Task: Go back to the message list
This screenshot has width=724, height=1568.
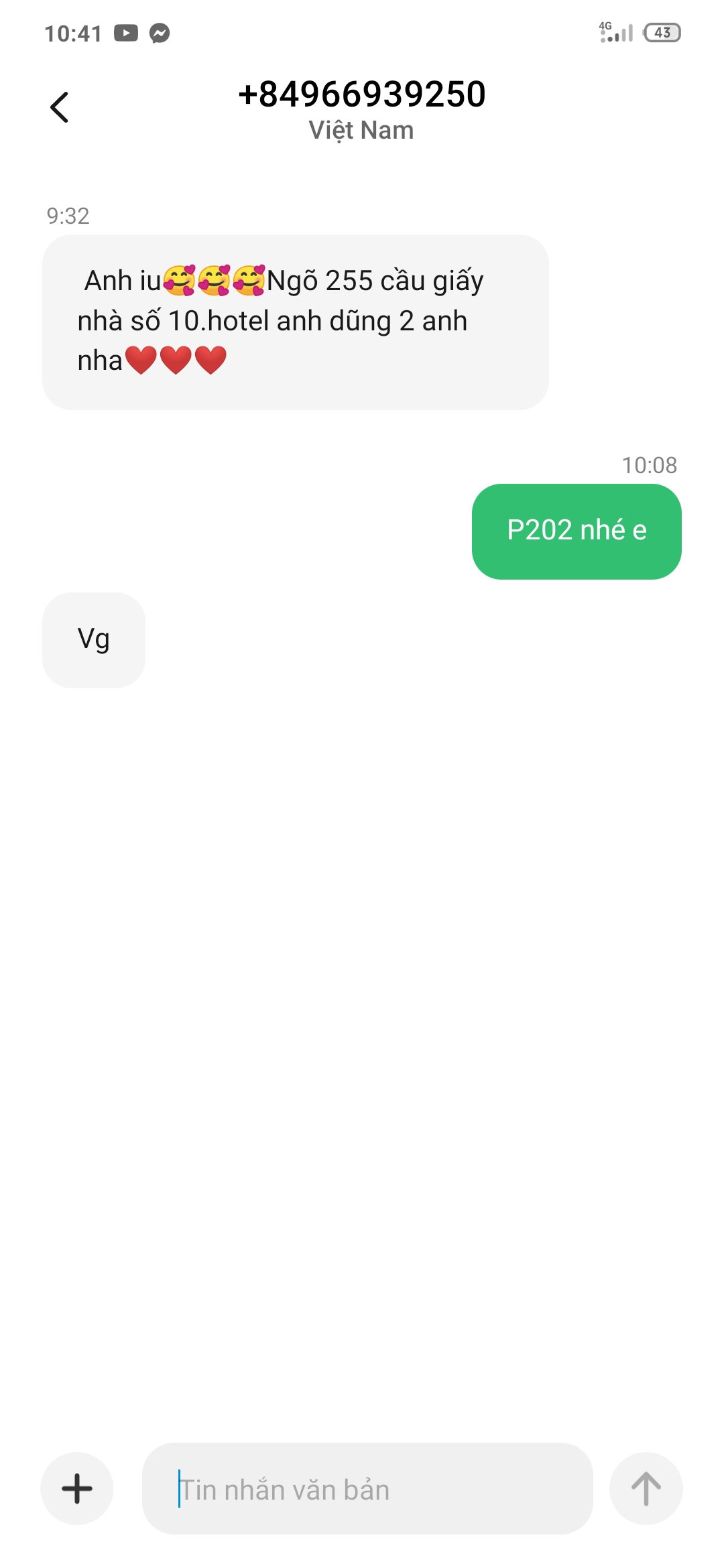Action: (x=60, y=107)
